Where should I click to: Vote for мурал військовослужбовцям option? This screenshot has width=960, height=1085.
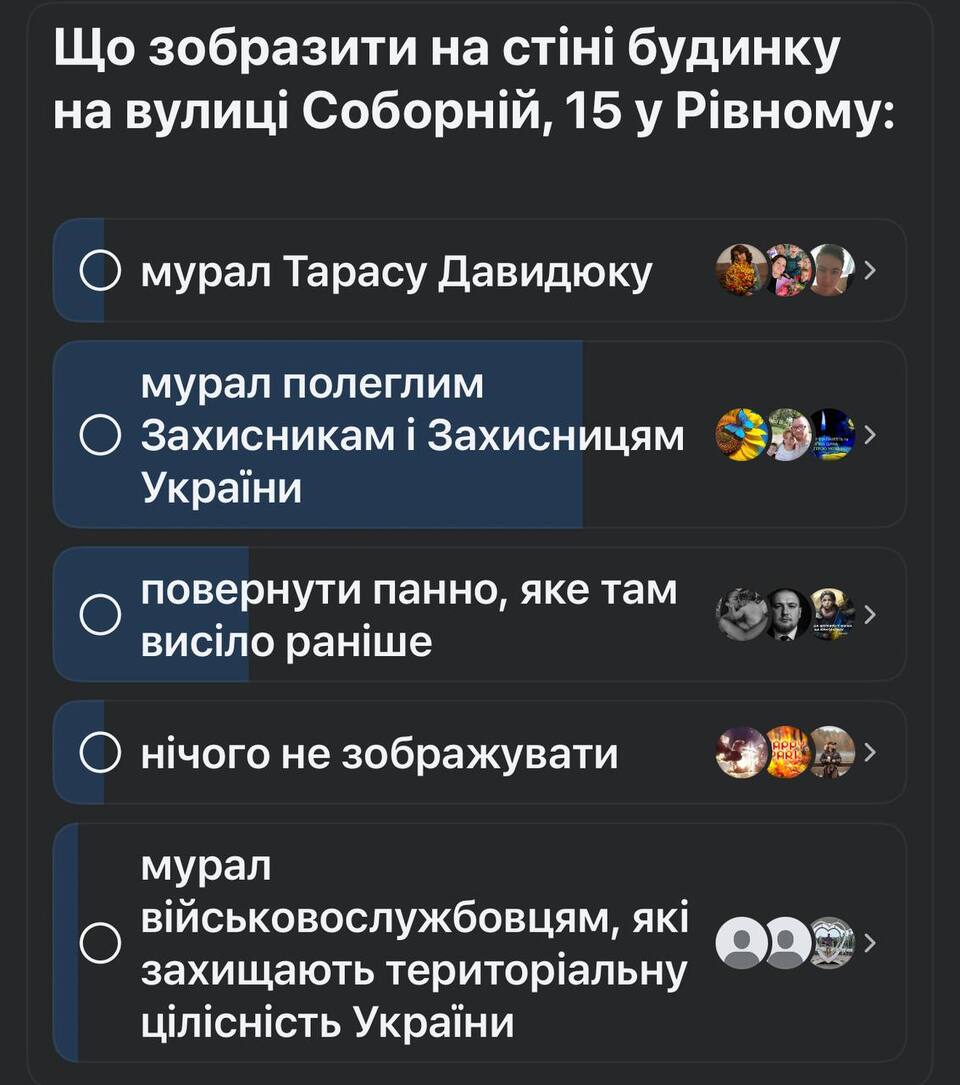(x=100, y=942)
